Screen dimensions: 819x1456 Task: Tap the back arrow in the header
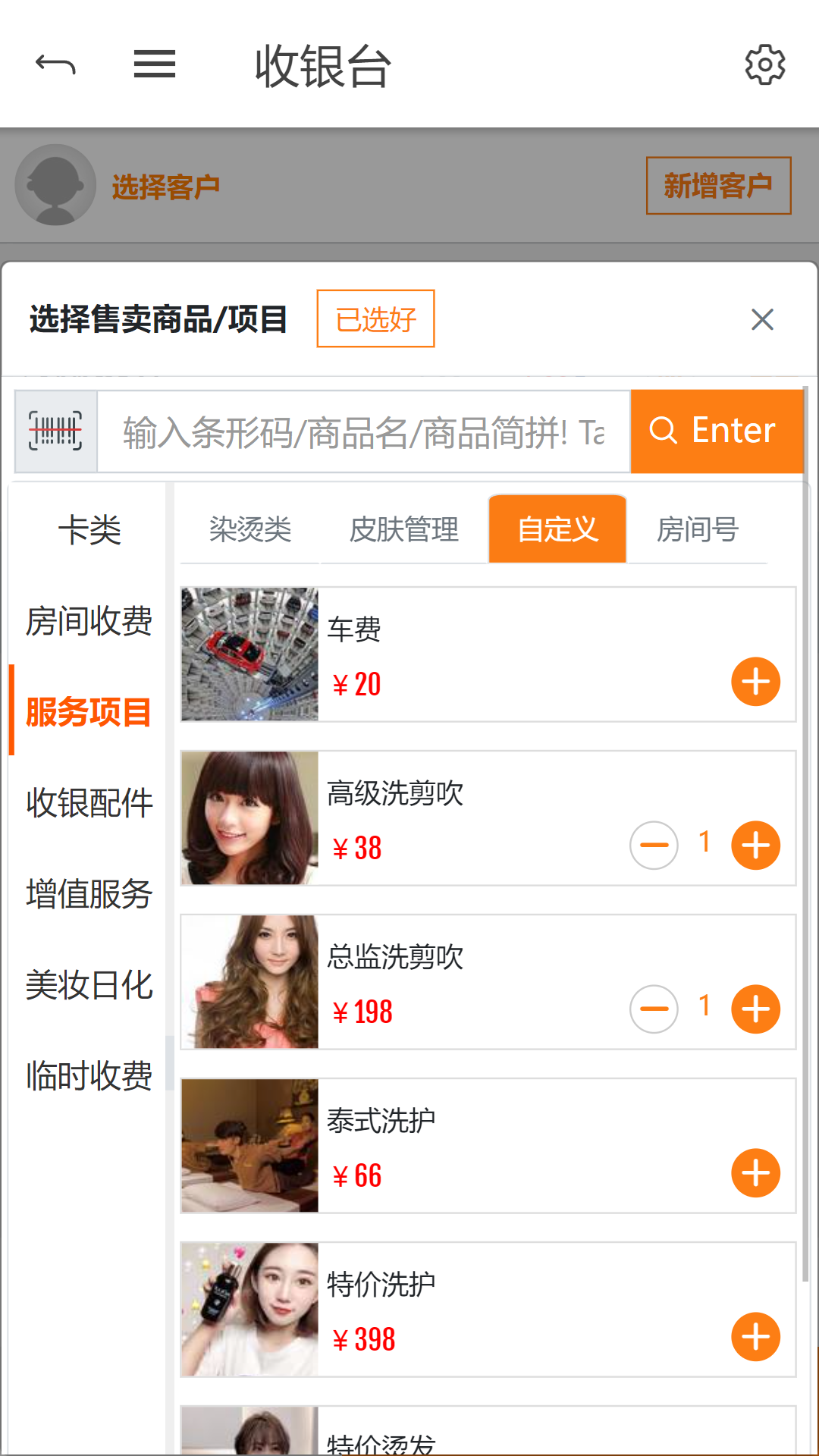55,65
